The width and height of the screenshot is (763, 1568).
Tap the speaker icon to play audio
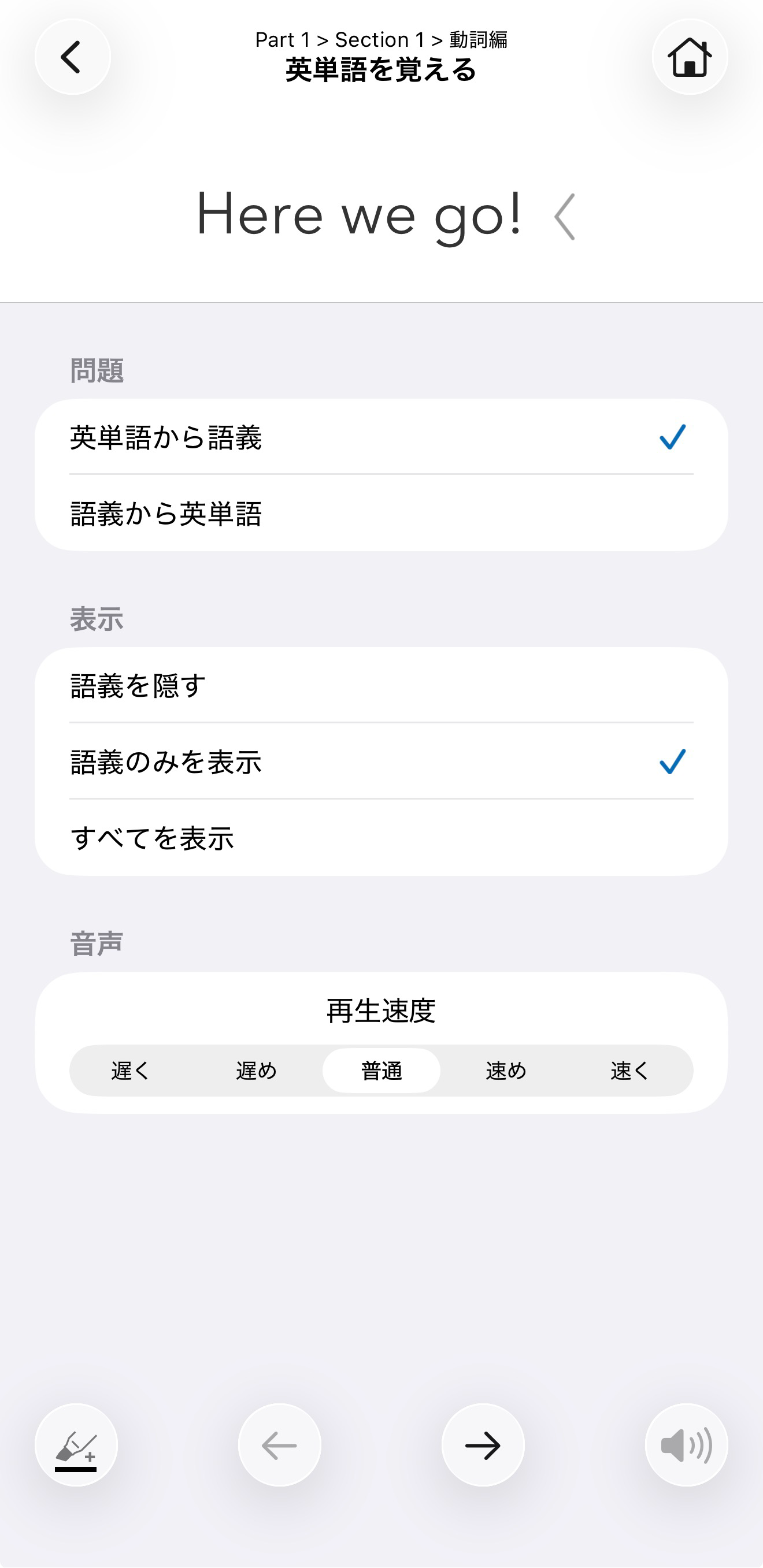coord(687,1445)
